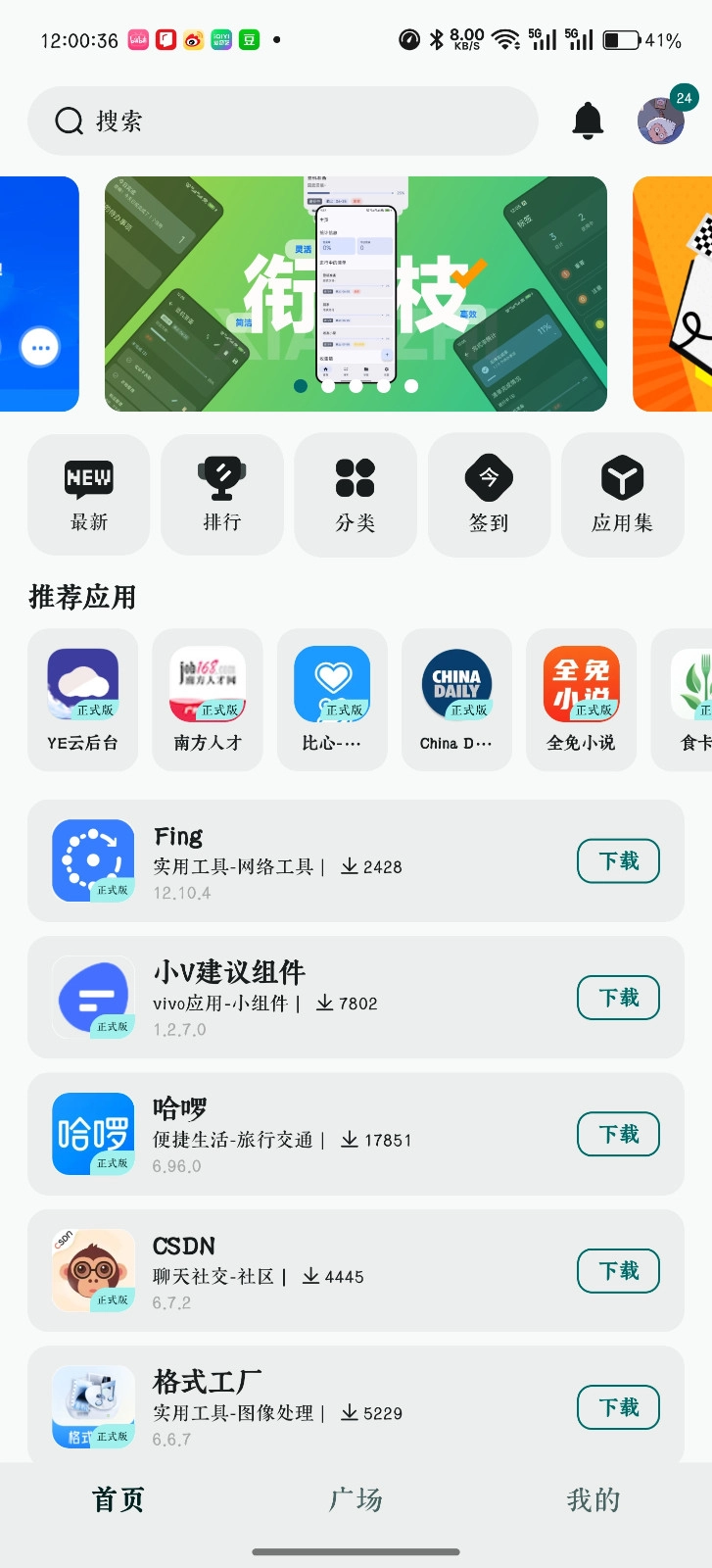Open the 应用集 app collections

(x=623, y=494)
